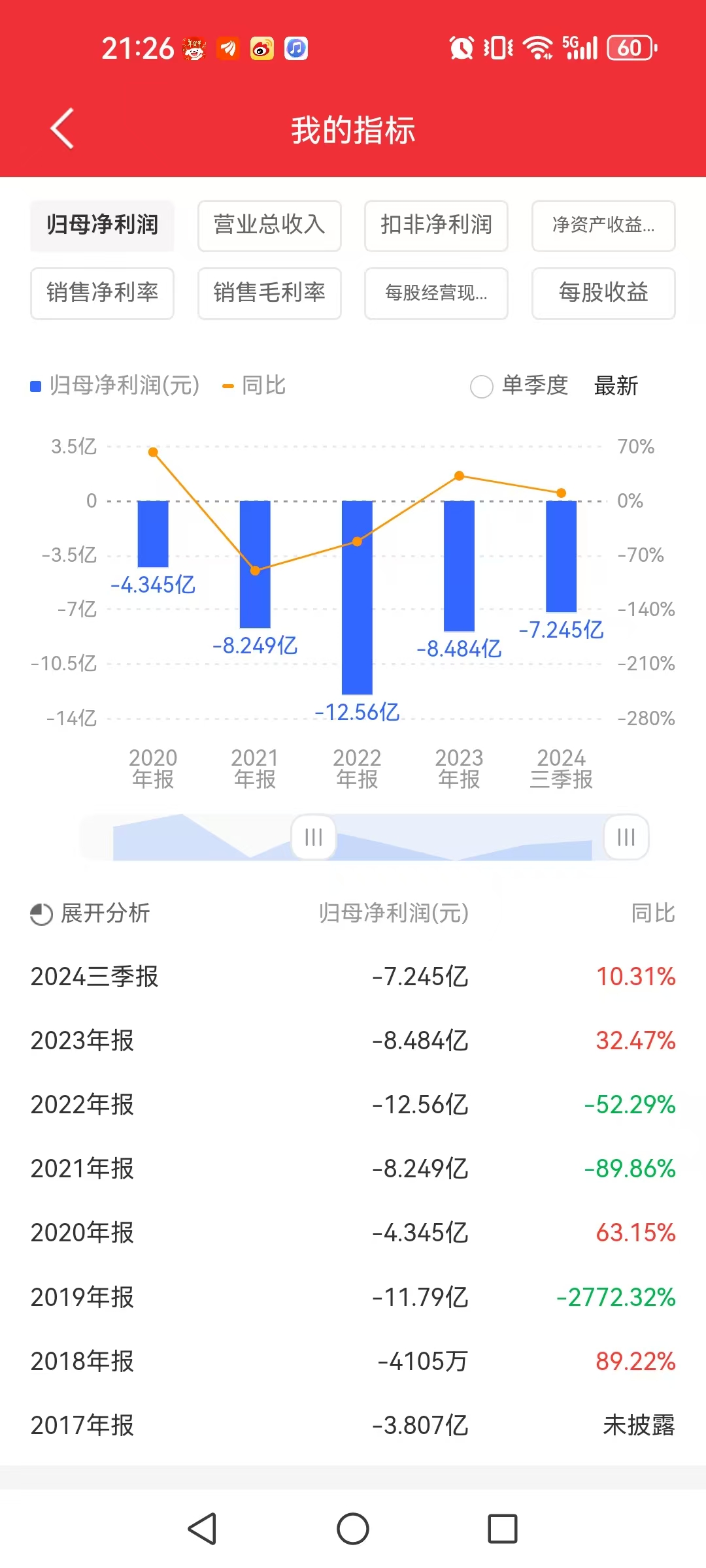Switch to the 营业总收入 tab
706x1568 pixels.
point(269,226)
